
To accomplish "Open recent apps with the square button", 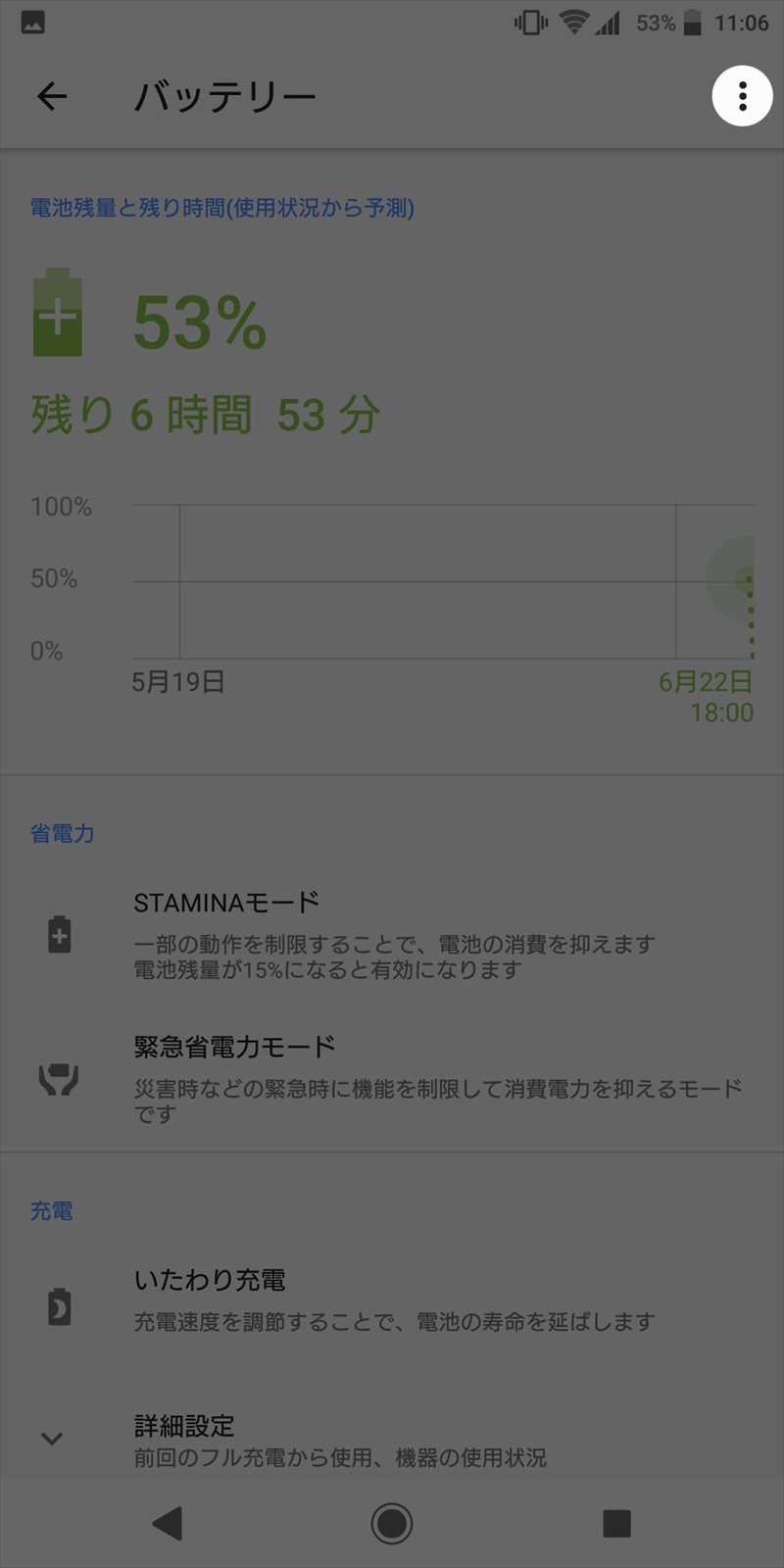I will tap(616, 1523).
